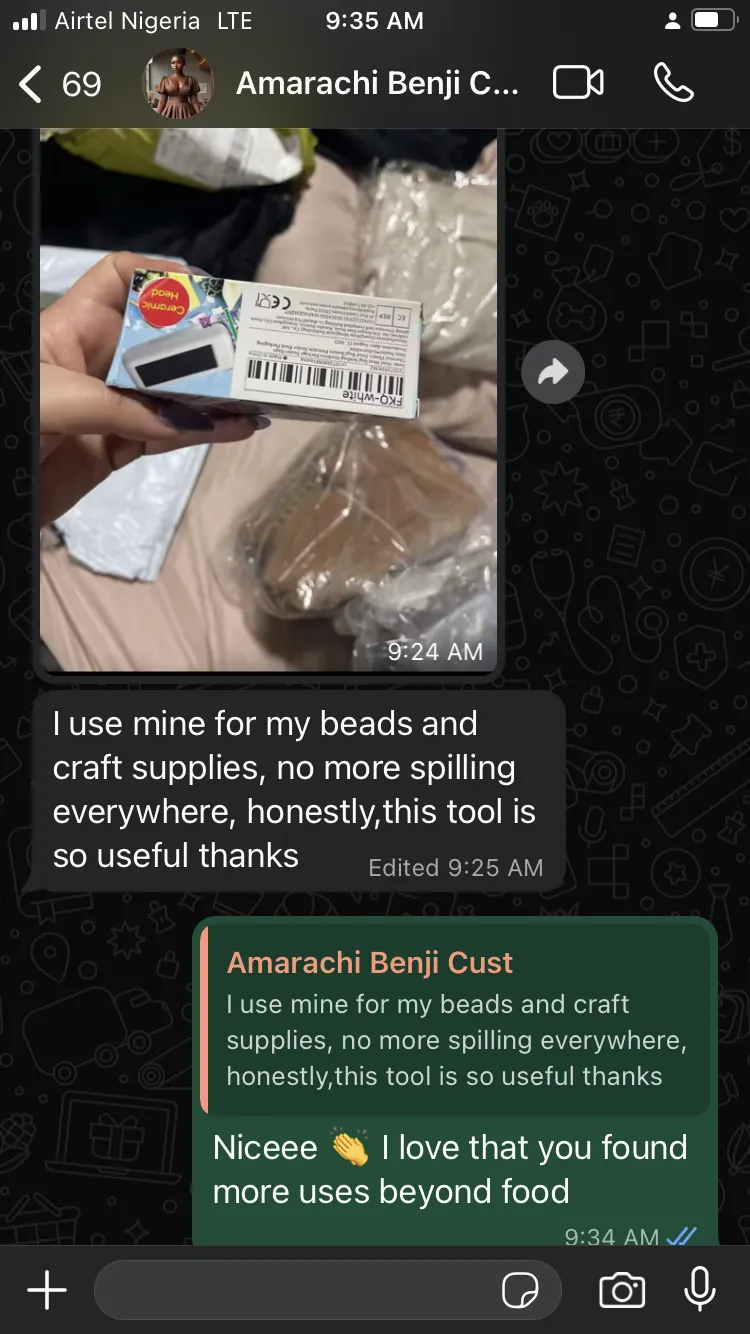Start a video call with Amarachi
Image resolution: width=750 pixels, height=1334 pixels.
click(578, 83)
